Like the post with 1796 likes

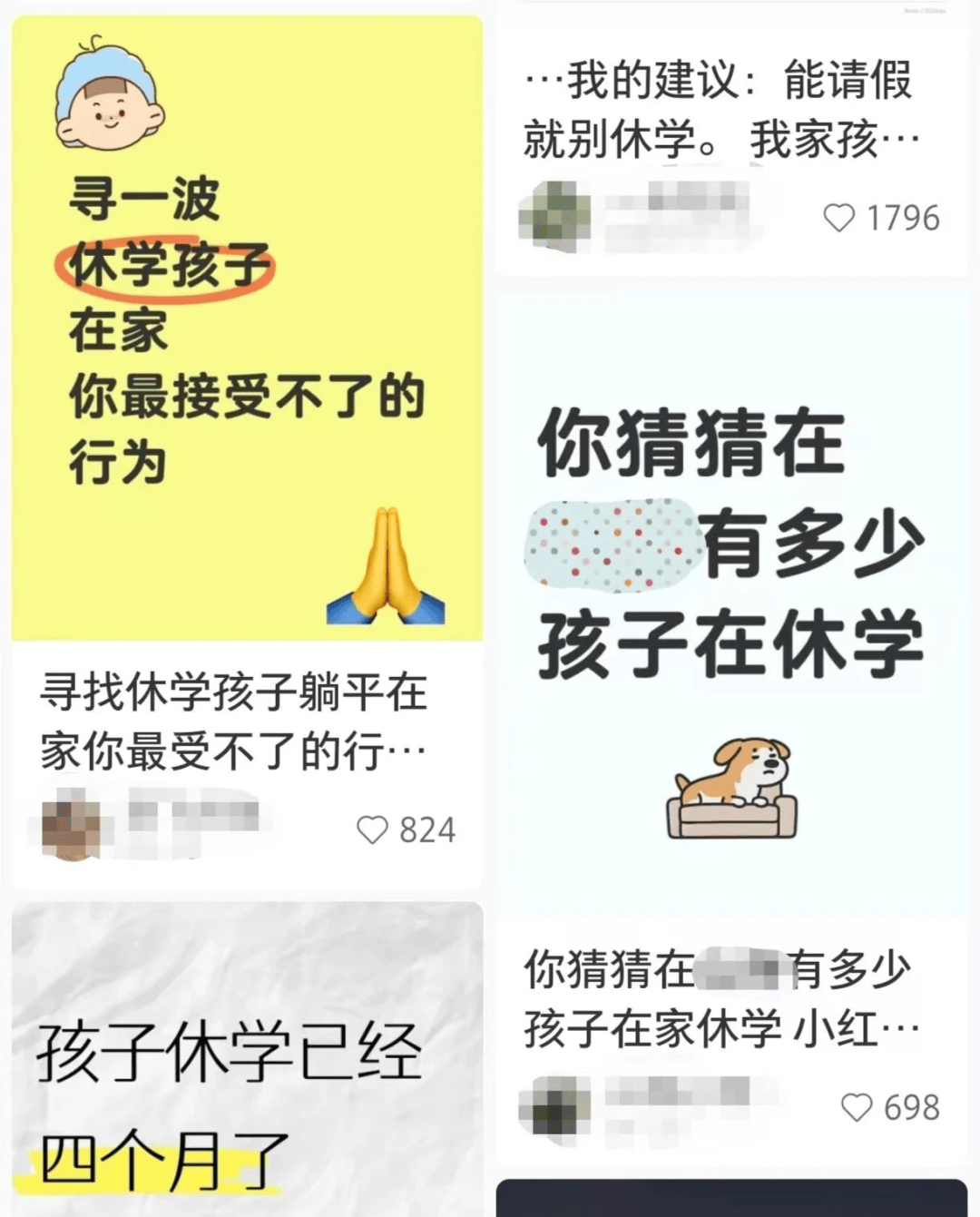[839, 218]
